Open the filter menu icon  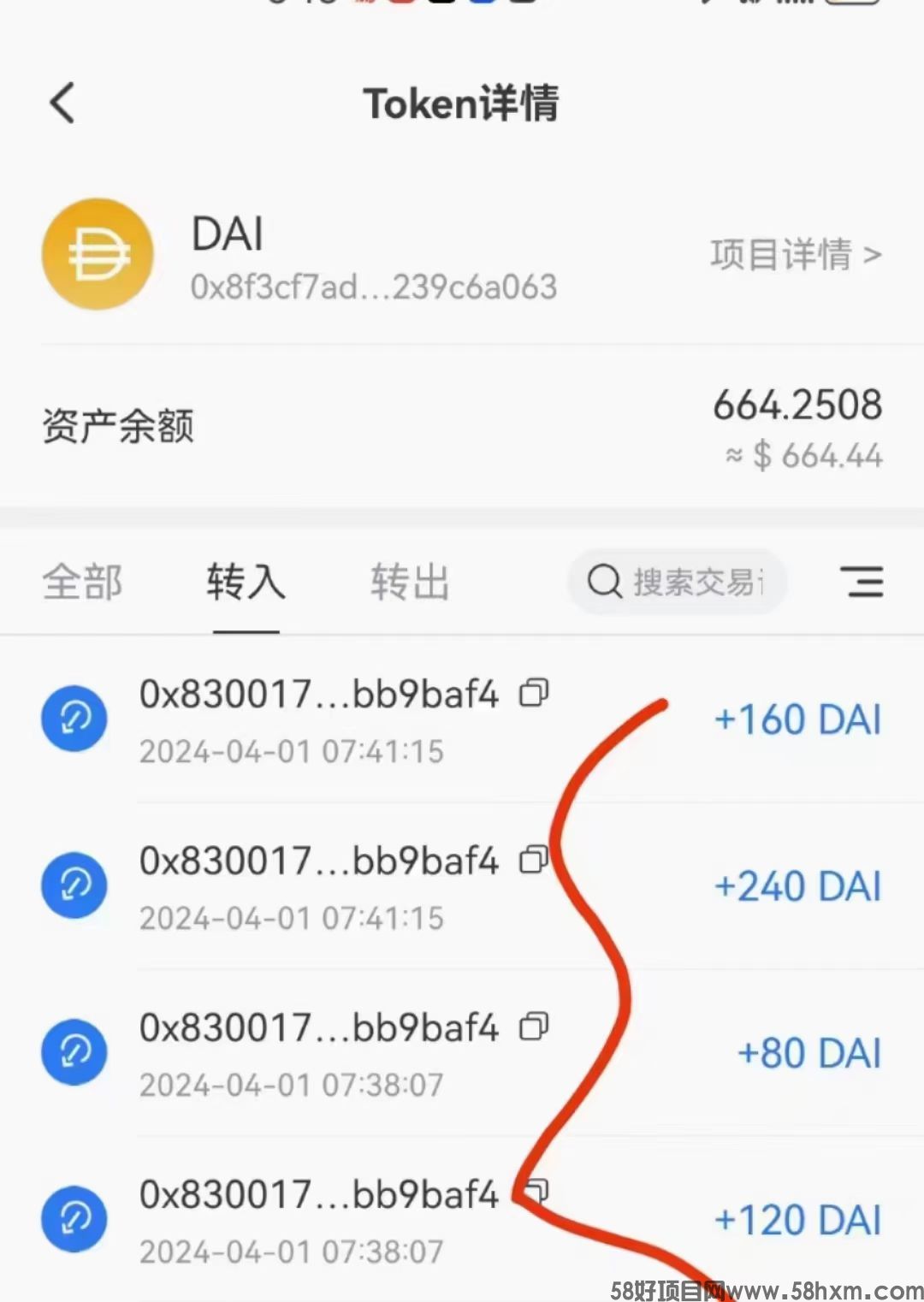[862, 583]
